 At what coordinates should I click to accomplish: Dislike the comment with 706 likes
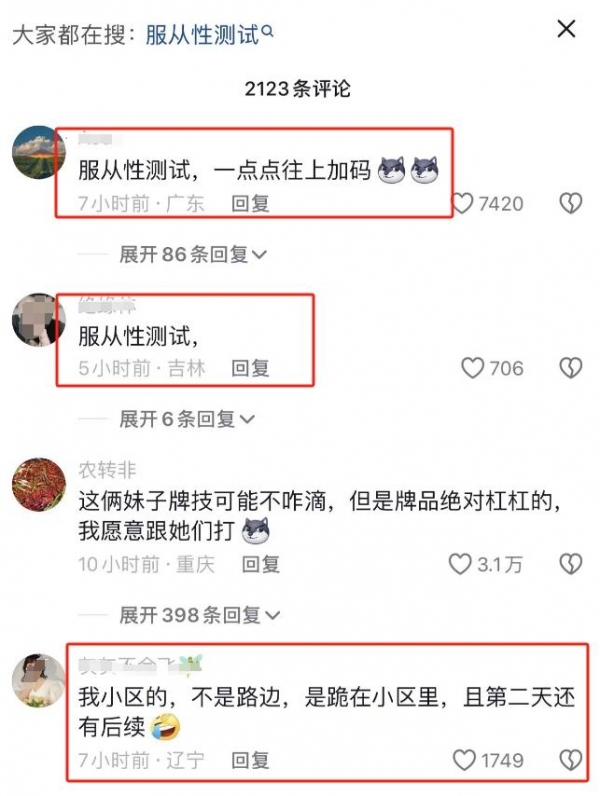tap(570, 368)
